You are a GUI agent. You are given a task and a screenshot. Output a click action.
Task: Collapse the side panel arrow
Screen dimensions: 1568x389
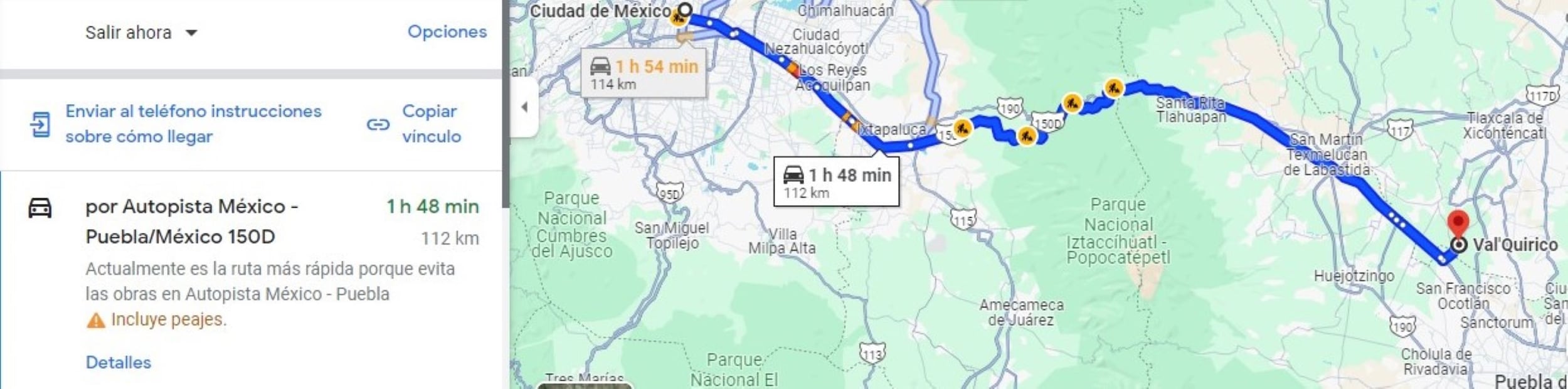click(x=524, y=107)
